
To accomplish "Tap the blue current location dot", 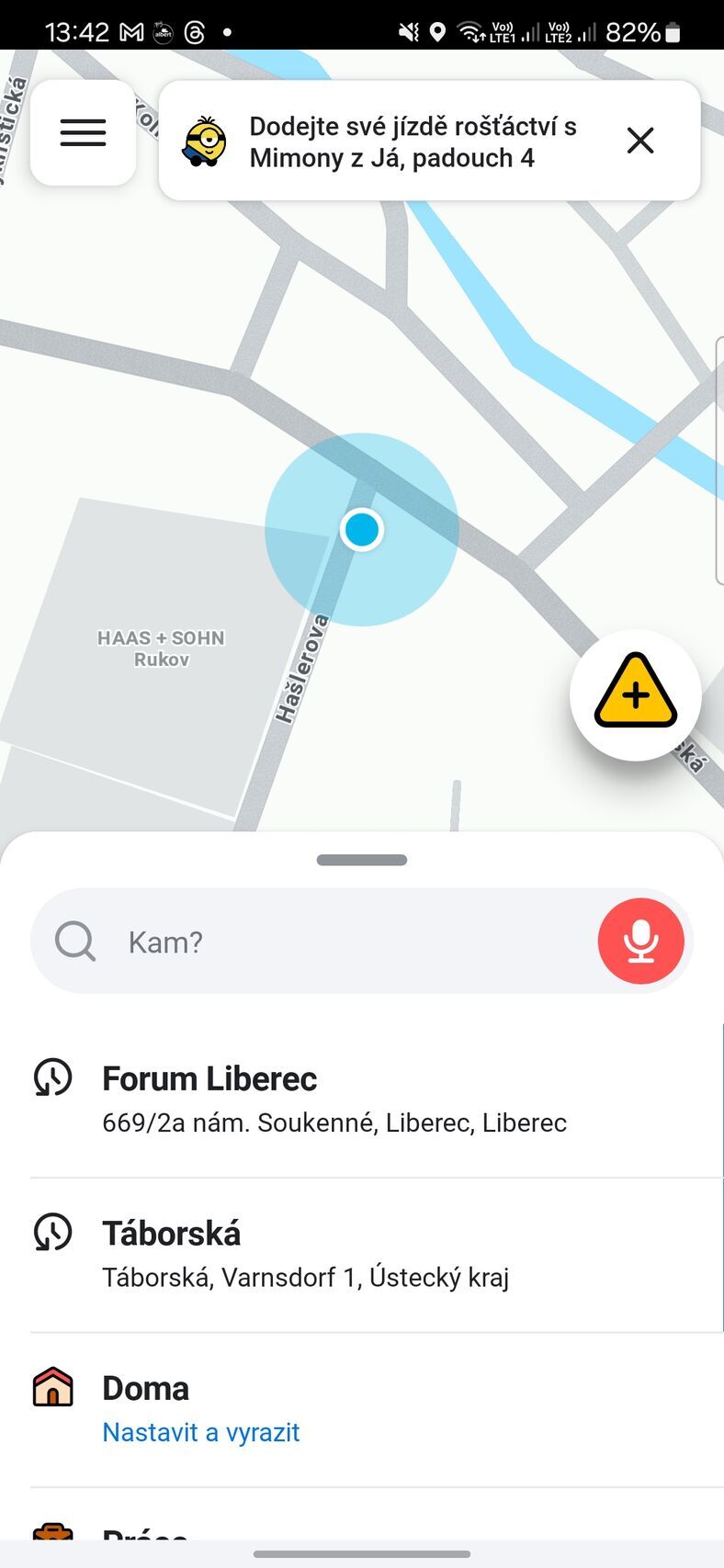I will (362, 530).
